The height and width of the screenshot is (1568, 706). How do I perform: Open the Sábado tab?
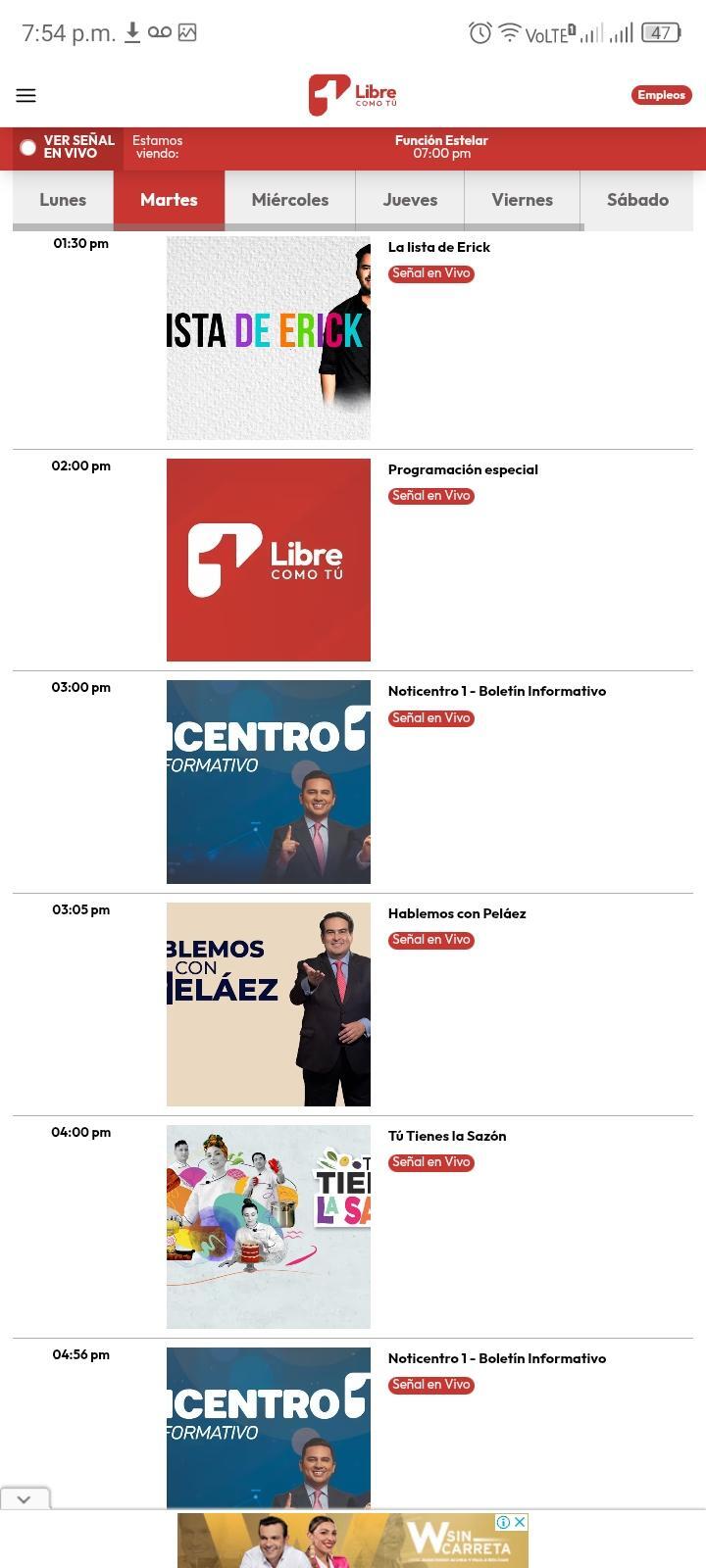[x=637, y=200]
